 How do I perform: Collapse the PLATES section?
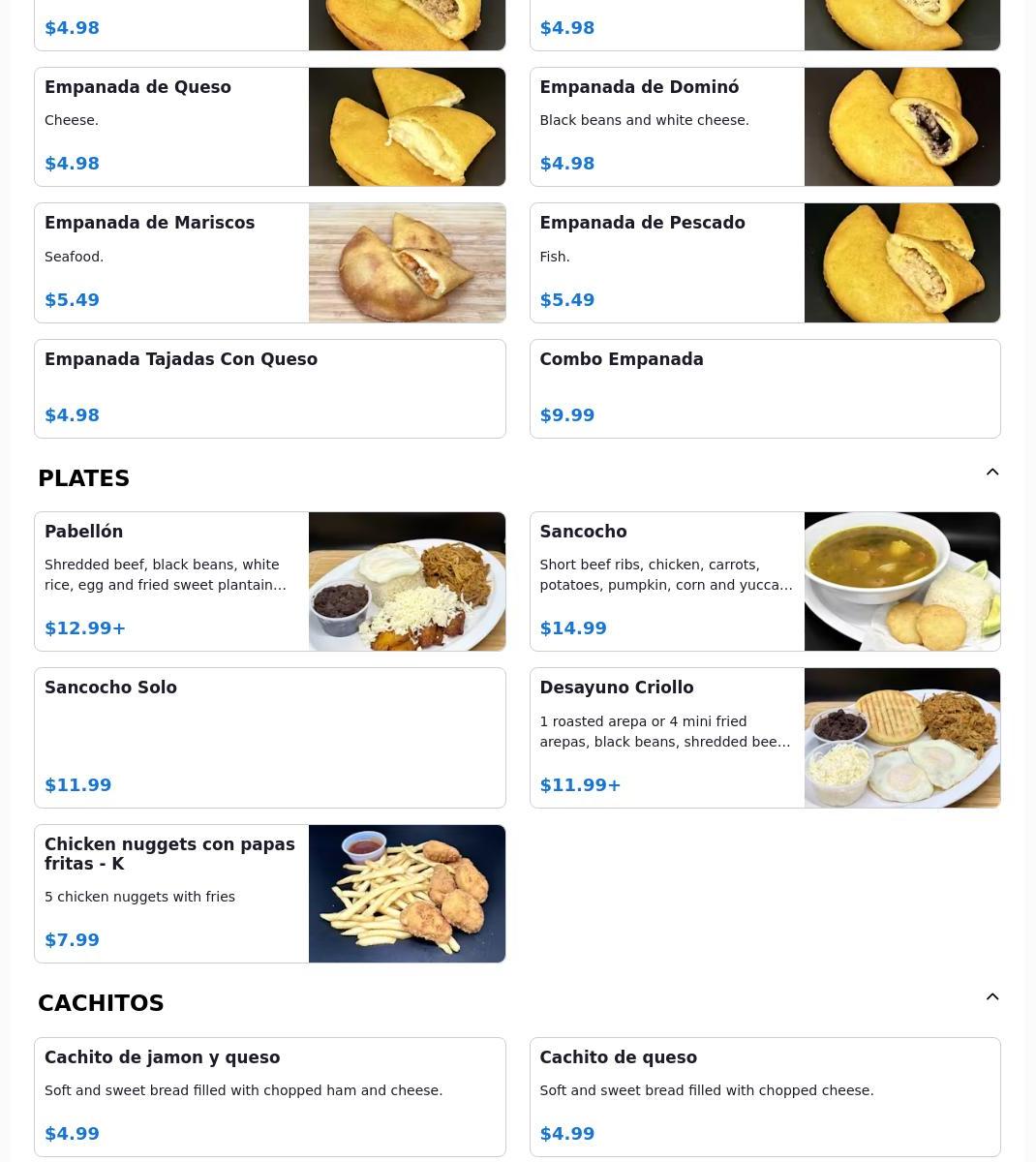[991, 473]
